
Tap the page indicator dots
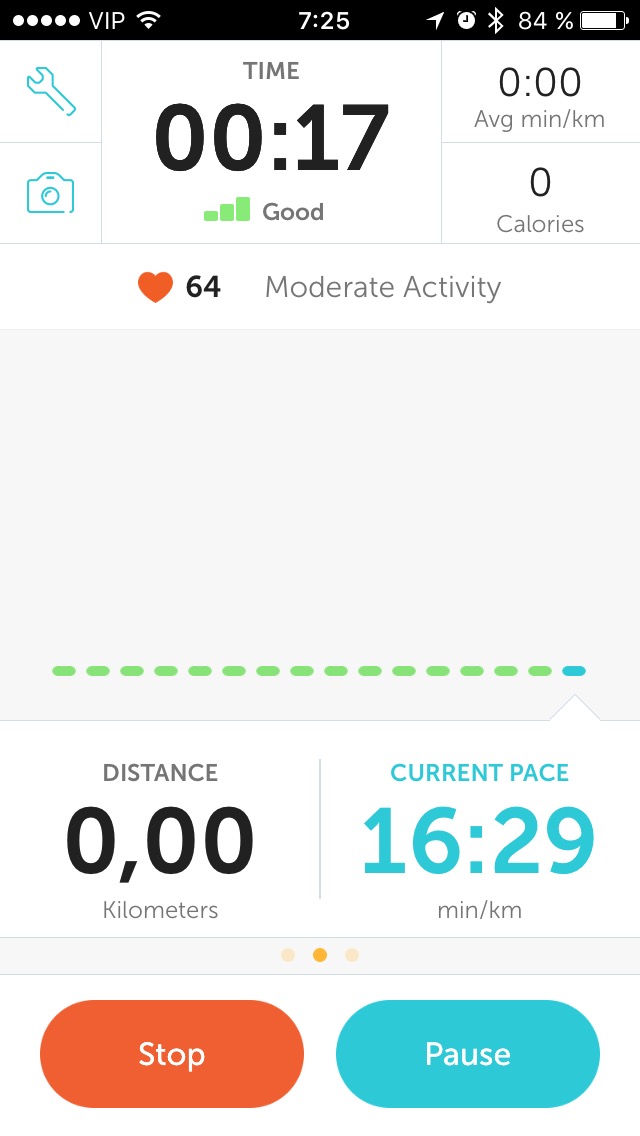[x=320, y=955]
